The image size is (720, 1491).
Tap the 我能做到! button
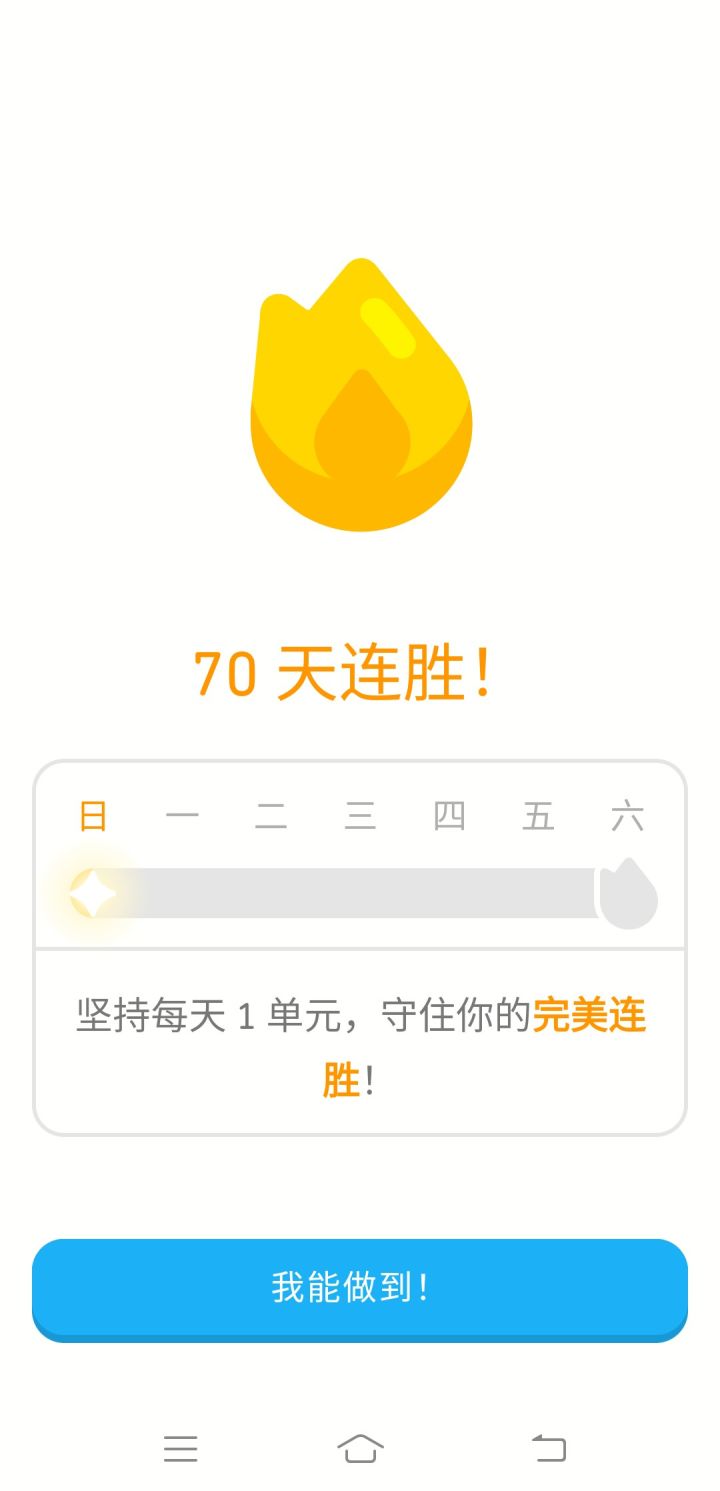(360, 1288)
